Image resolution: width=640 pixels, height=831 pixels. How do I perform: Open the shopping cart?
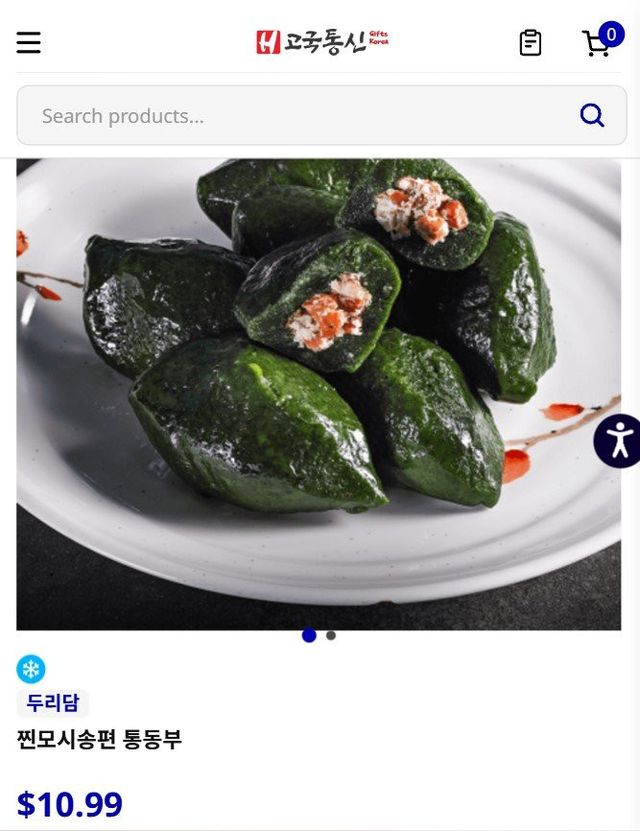click(598, 43)
